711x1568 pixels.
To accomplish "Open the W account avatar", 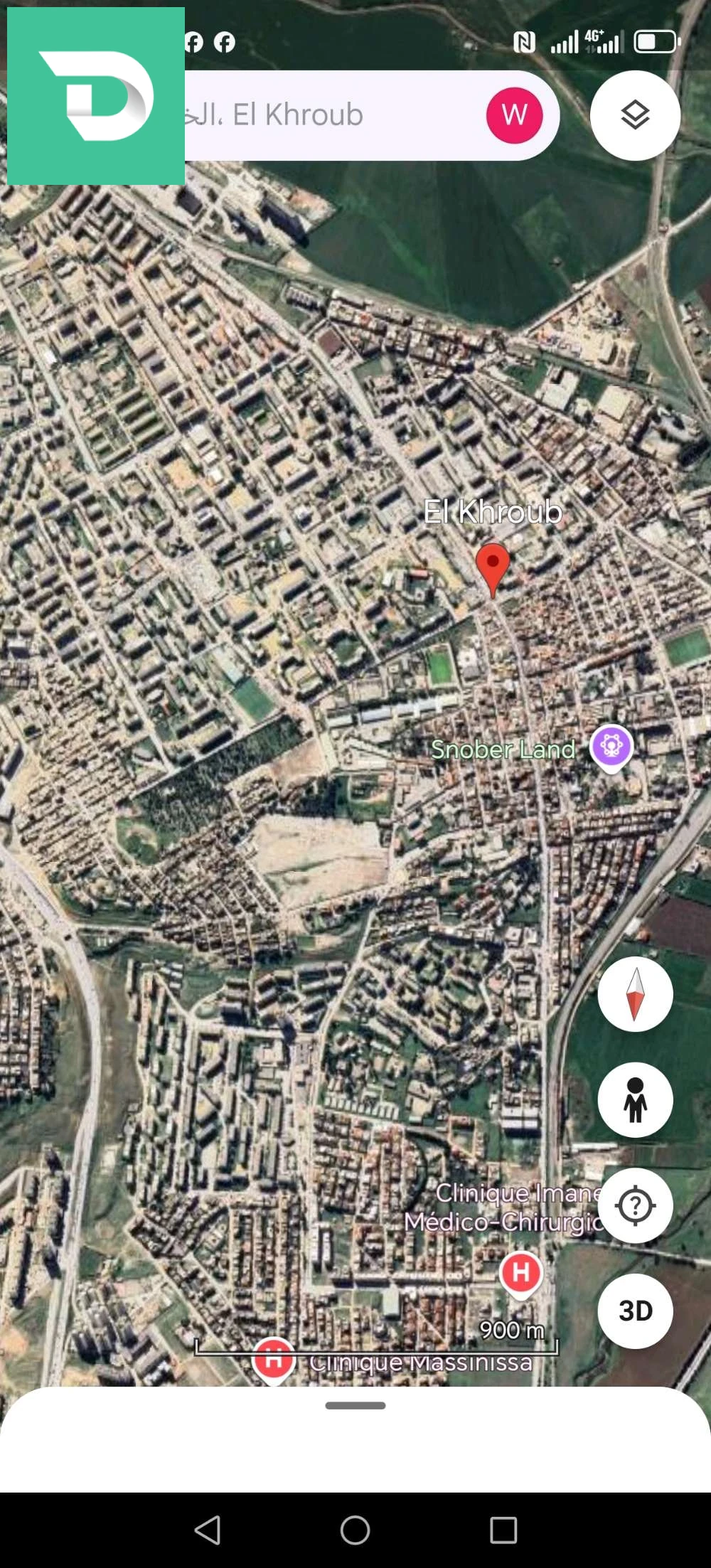I will point(514,115).
